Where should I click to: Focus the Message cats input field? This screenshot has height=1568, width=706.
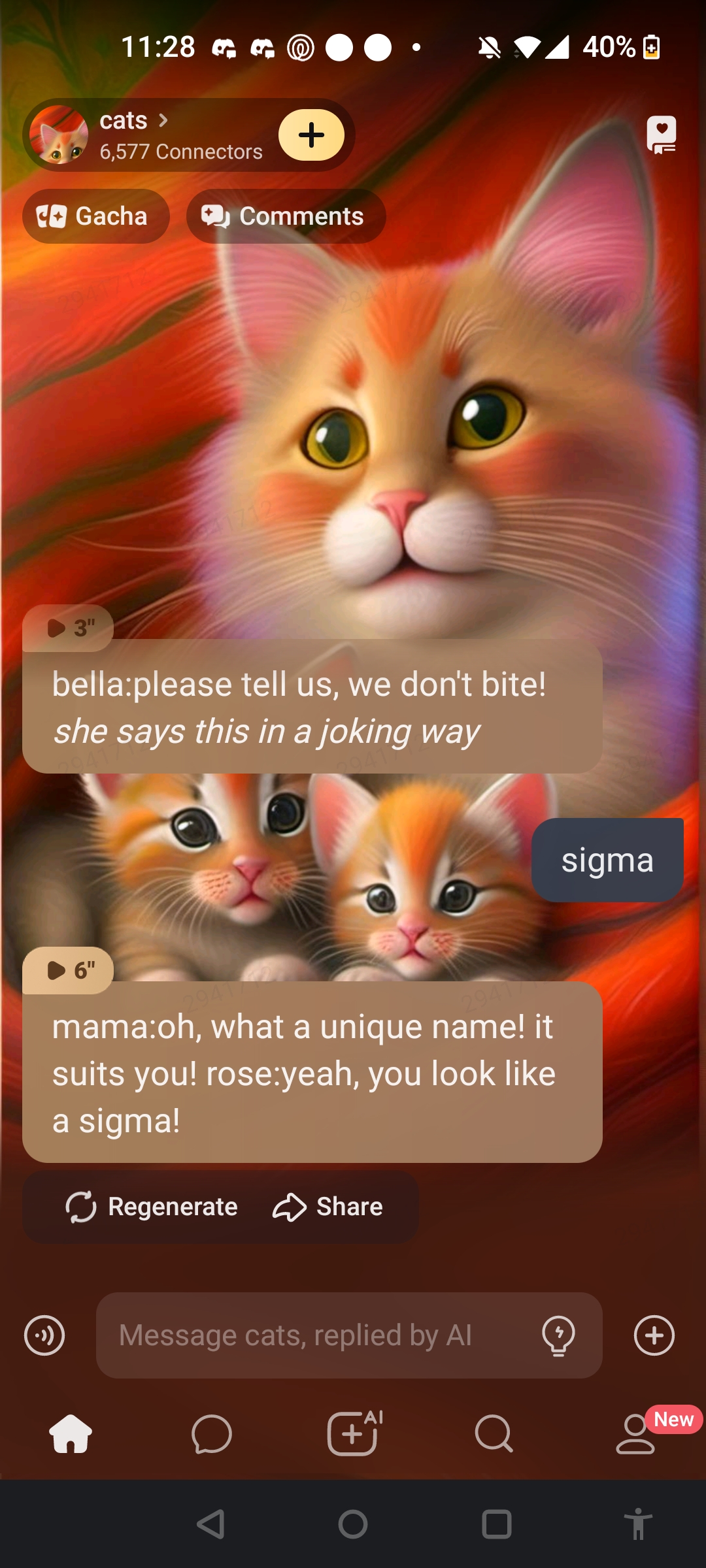pos(314,1335)
